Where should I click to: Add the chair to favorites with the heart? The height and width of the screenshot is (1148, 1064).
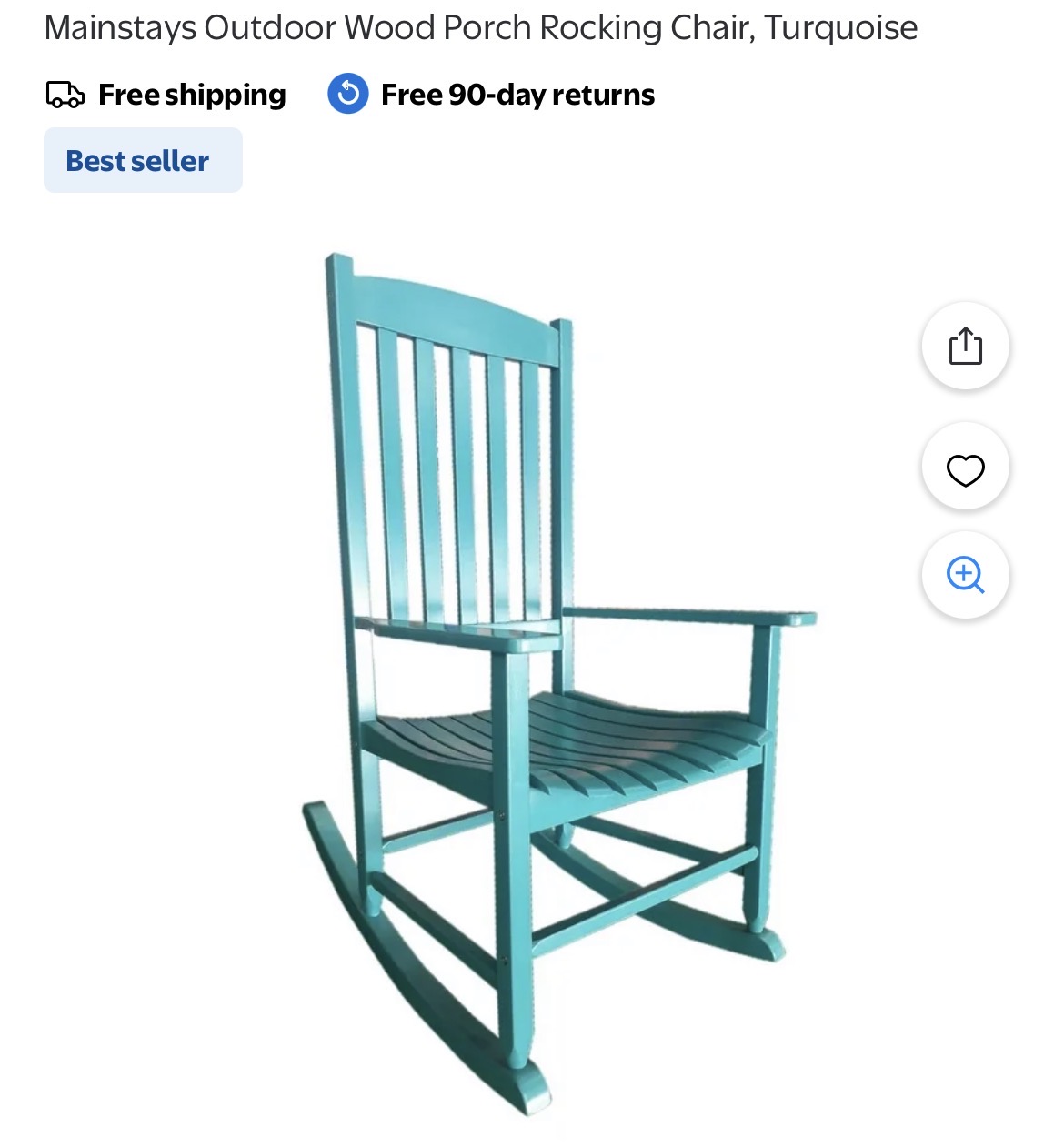[x=965, y=469]
